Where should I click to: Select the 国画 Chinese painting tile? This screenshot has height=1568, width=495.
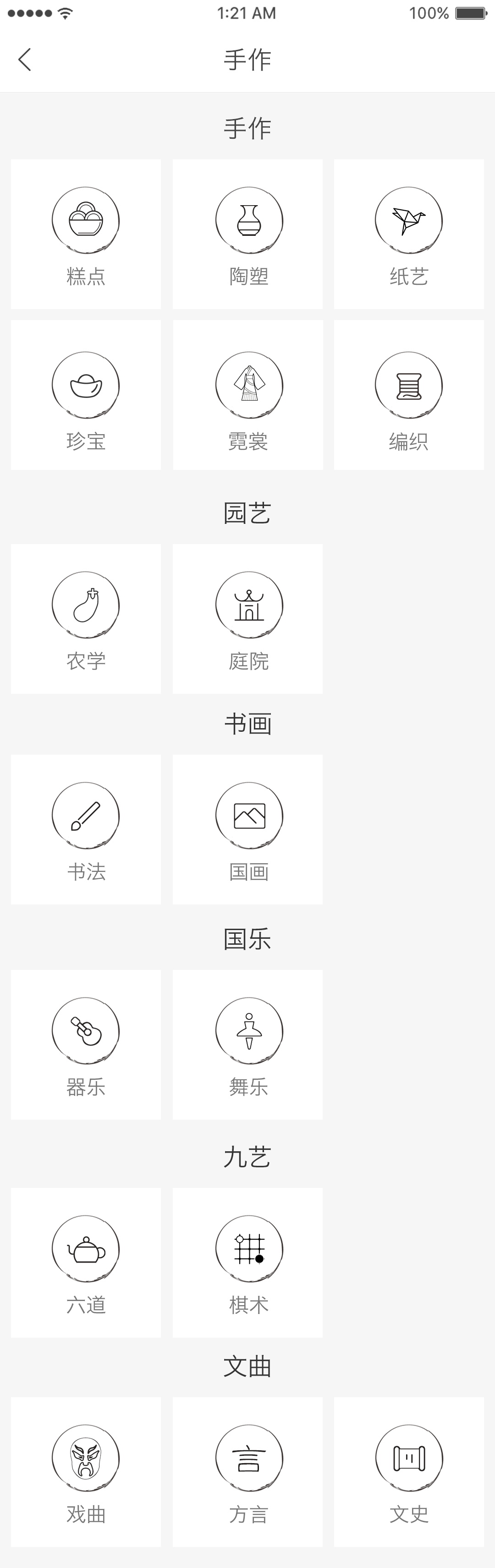pyautogui.click(x=248, y=830)
